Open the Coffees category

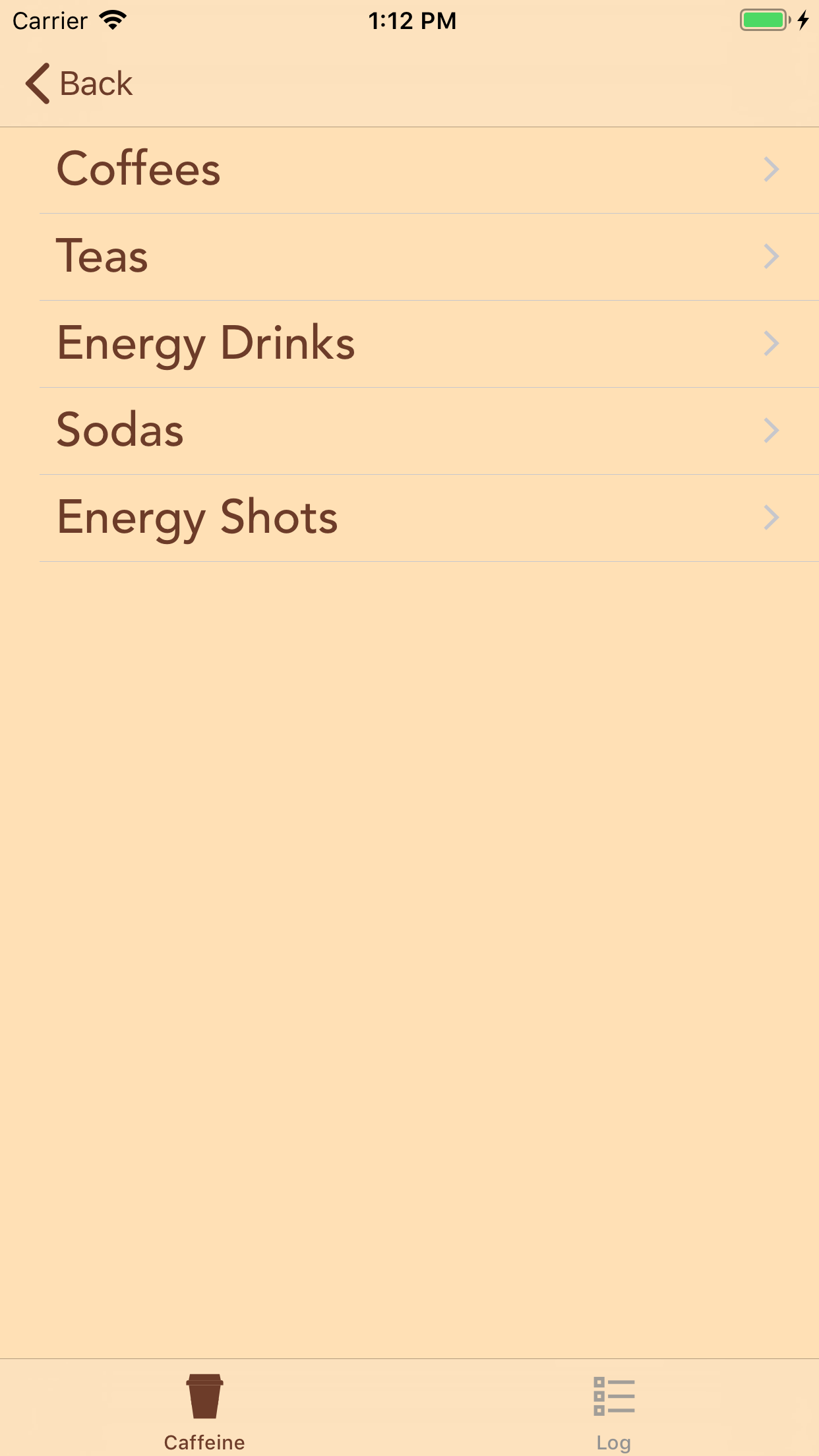[x=409, y=170]
